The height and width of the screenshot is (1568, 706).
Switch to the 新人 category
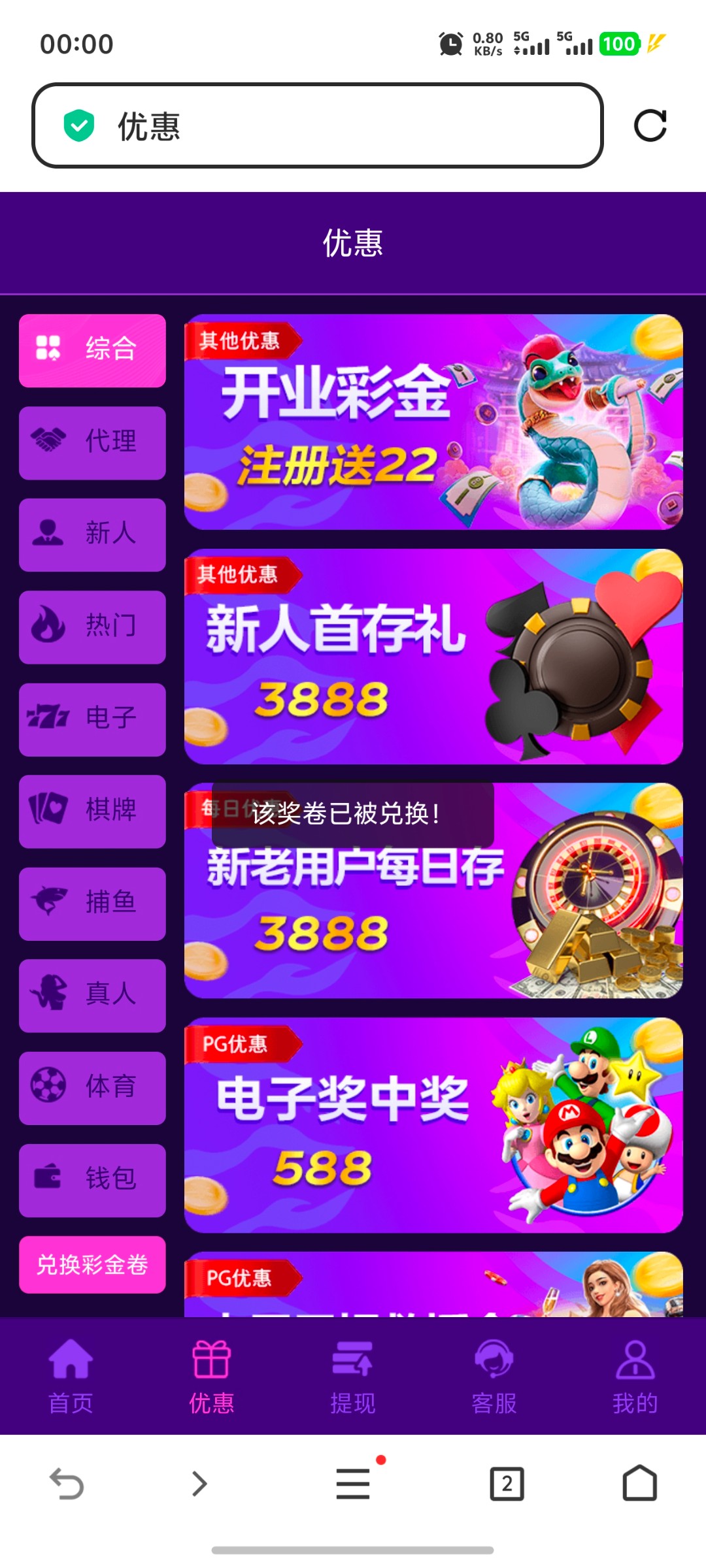(92, 534)
